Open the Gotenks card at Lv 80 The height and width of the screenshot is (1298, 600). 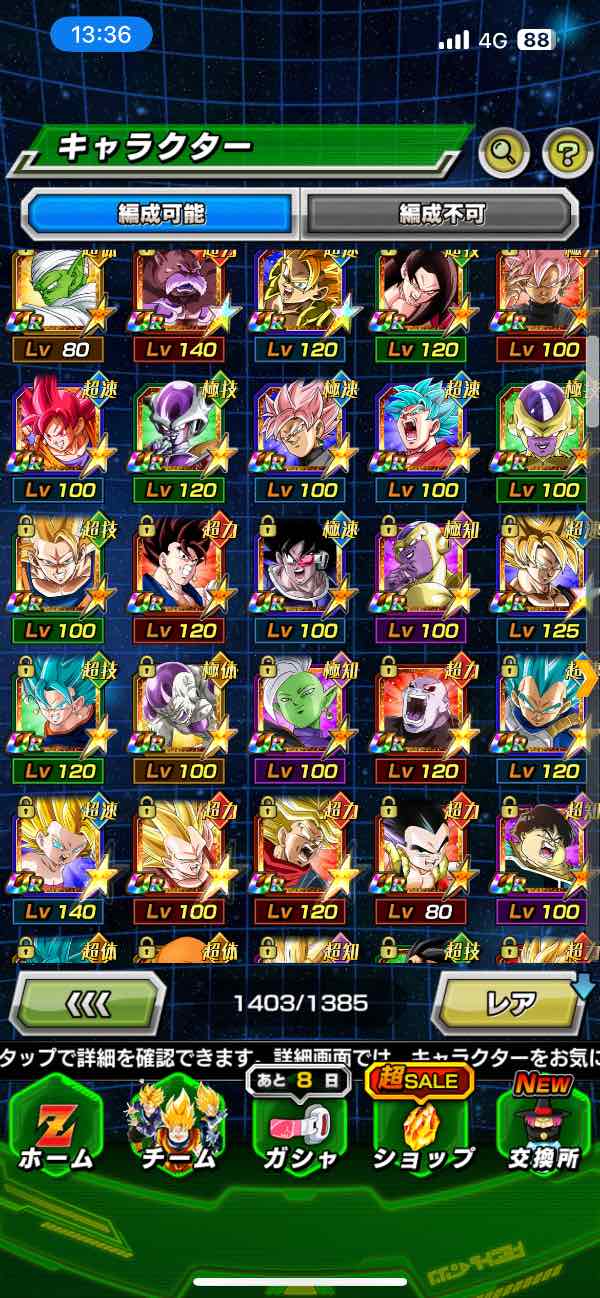(x=421, y=860)
